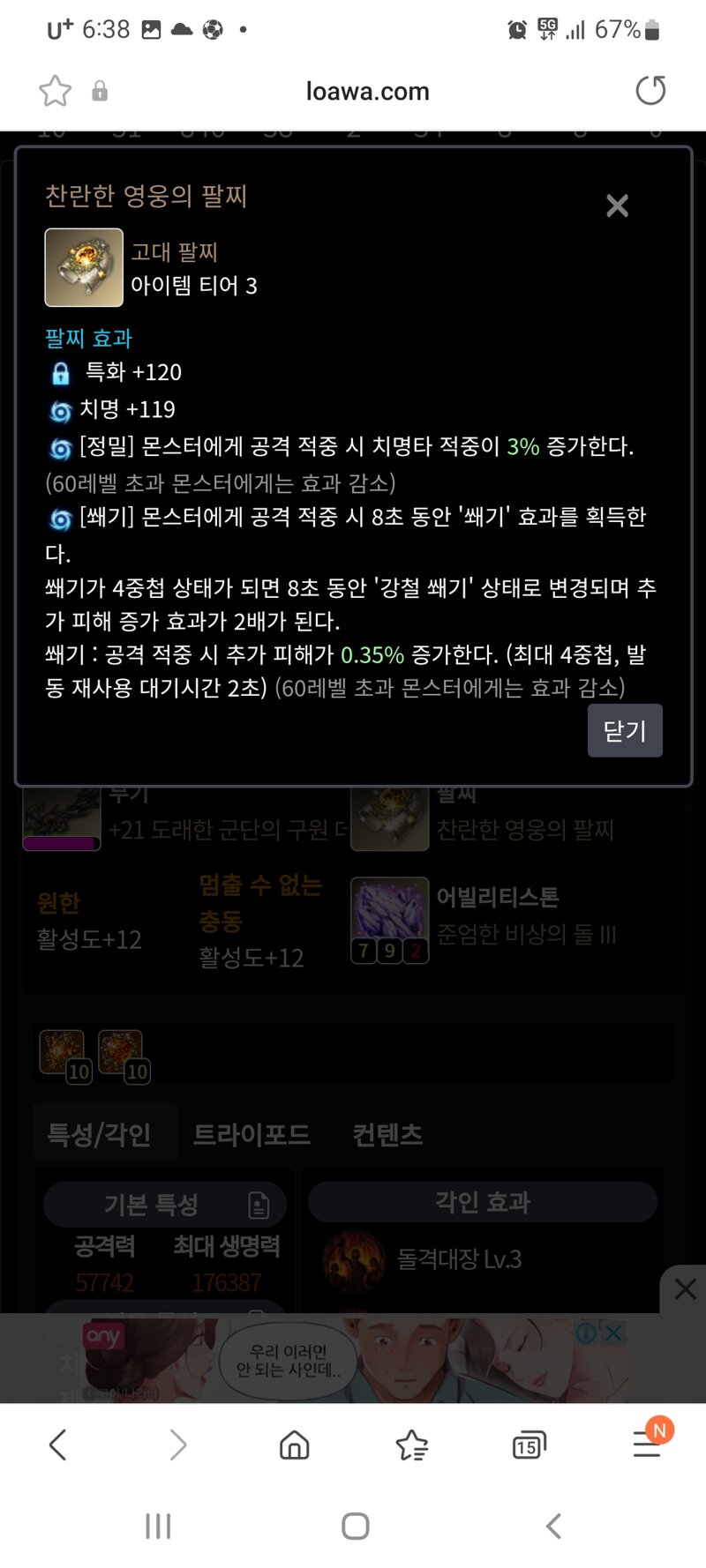Tap the 닫기 button in the dialog
706x1568 pixels.
point(625,730)
